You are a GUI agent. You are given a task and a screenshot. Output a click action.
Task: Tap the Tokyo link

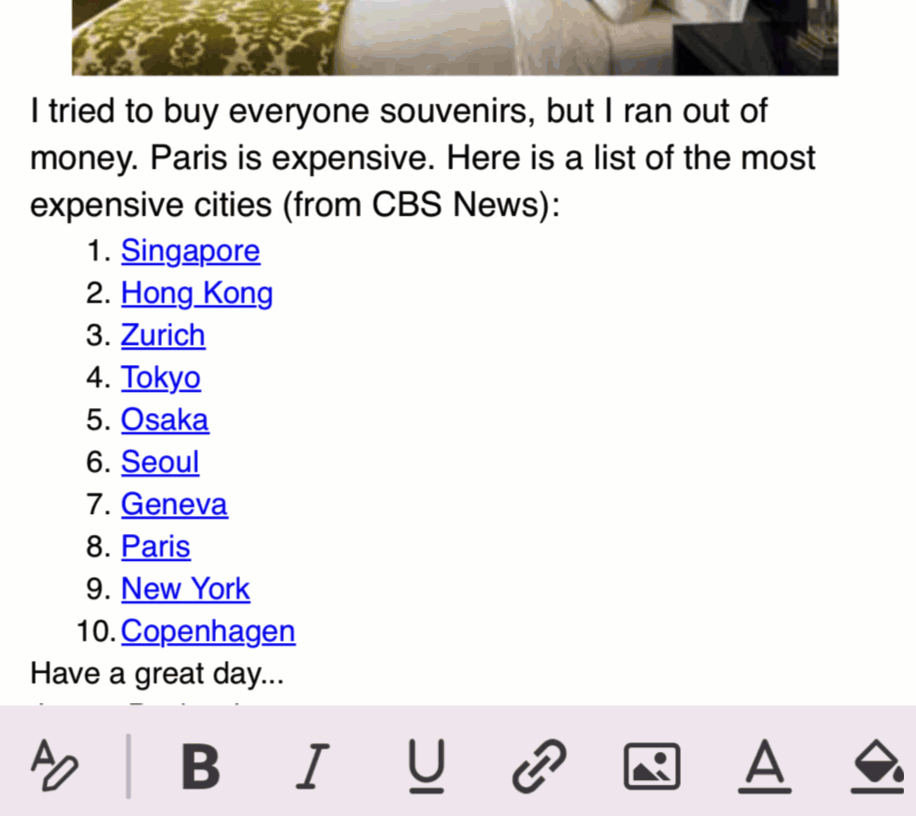pyautogui.click(x=160, y=378)
